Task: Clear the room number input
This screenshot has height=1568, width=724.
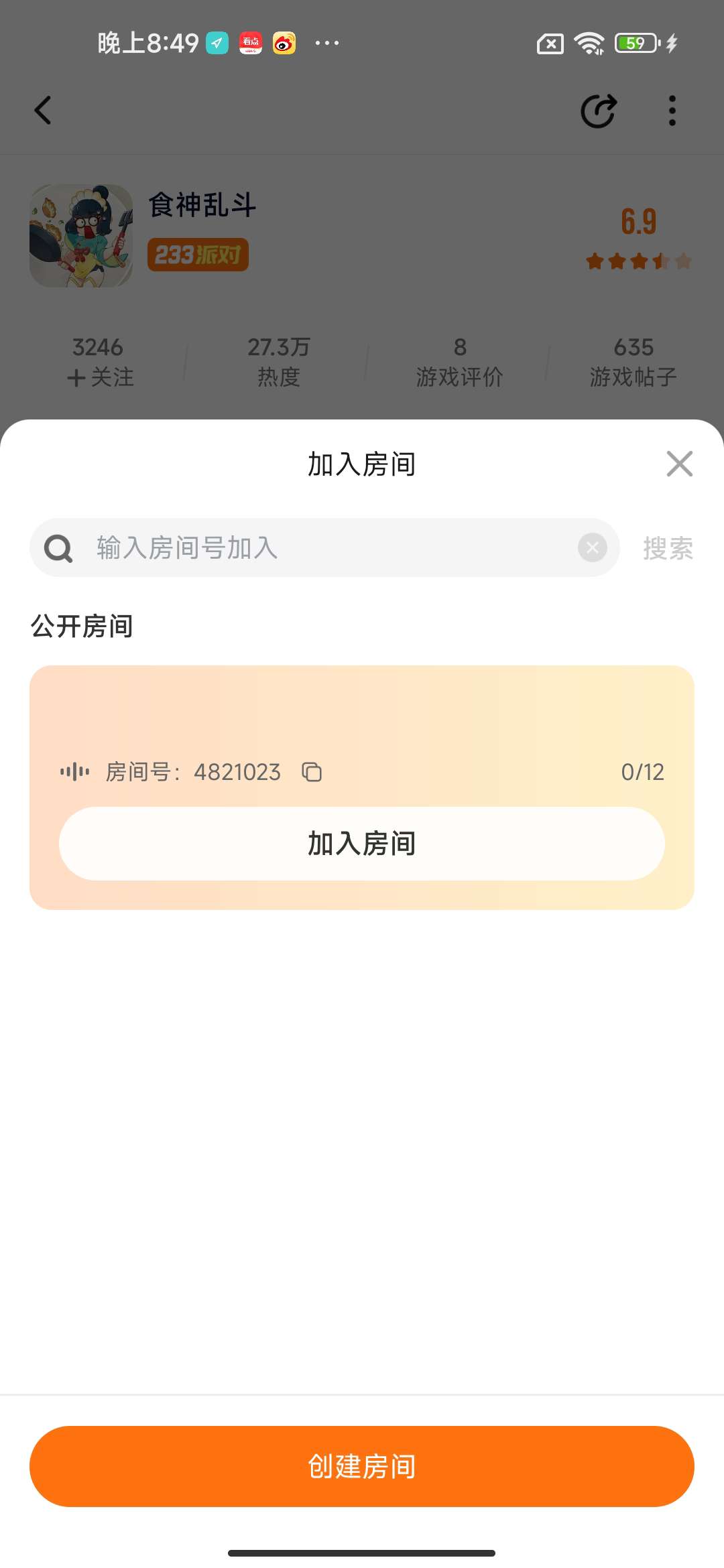Action: point(592,547)
